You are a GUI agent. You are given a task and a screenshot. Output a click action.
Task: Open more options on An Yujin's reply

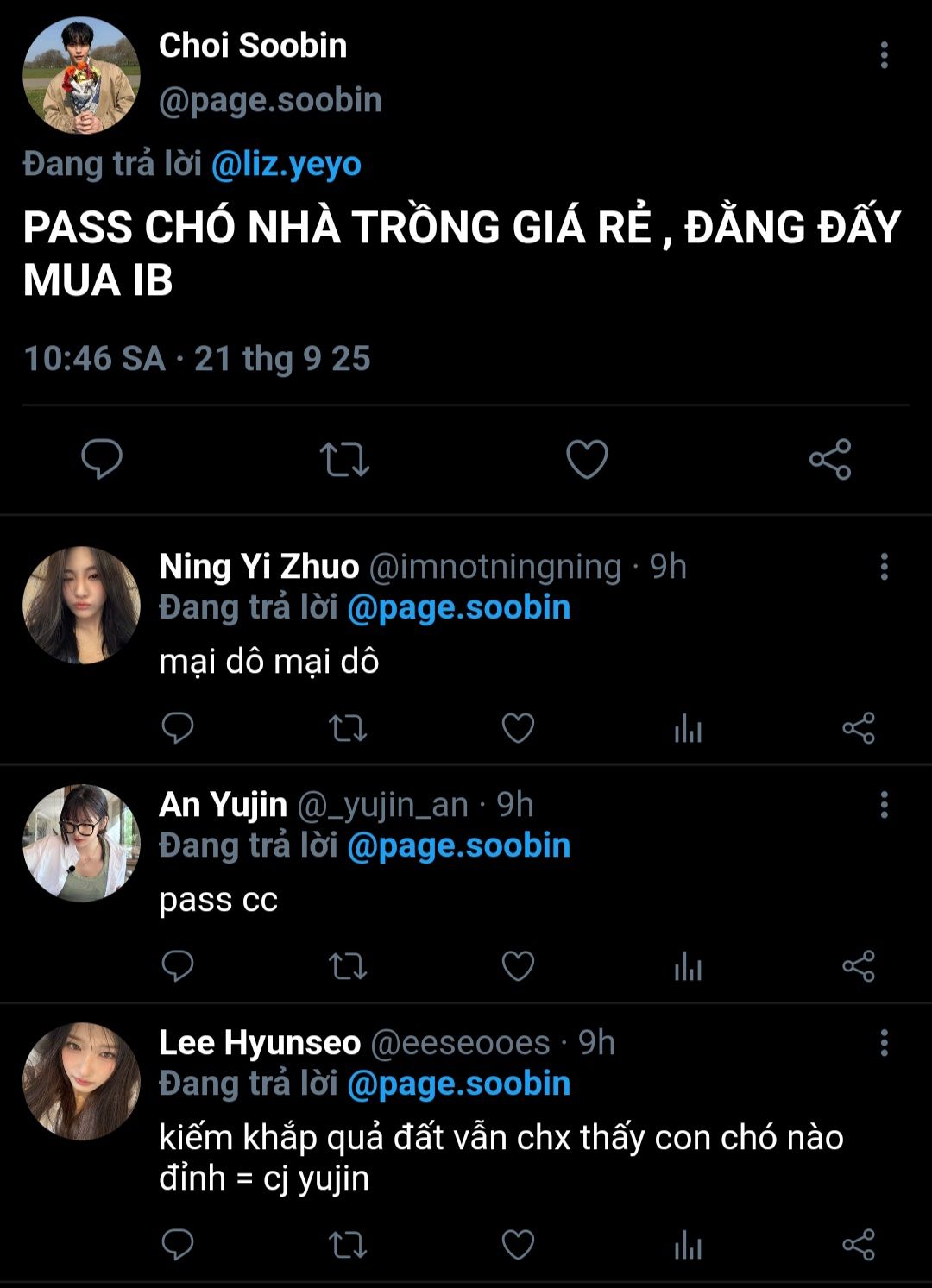pyautogui.click(x=884, y=806)
